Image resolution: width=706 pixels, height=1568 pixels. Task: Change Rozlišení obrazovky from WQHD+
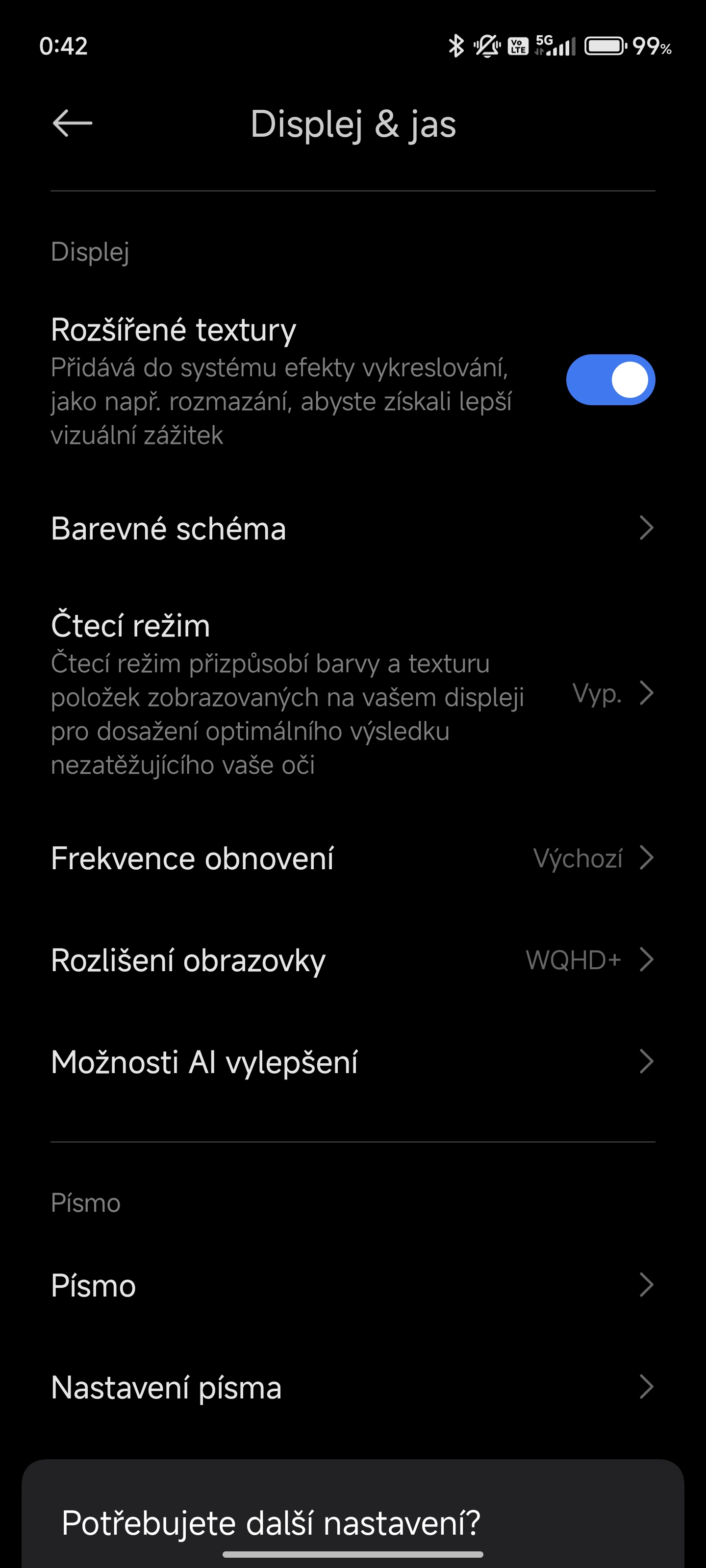(x=353, y=960)
